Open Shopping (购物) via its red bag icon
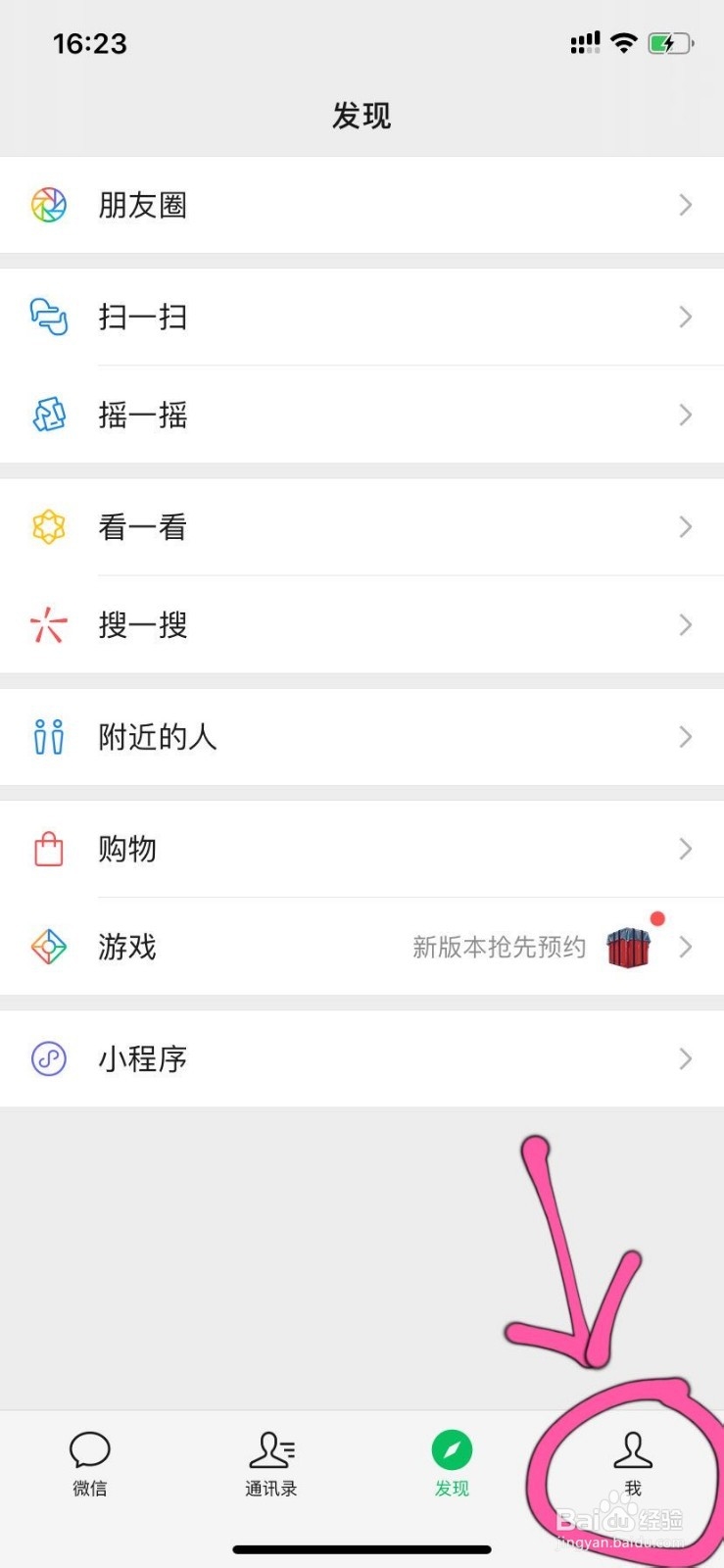Image resolution: width=724 pixels, height=1568 pixels. coord(47,849)
